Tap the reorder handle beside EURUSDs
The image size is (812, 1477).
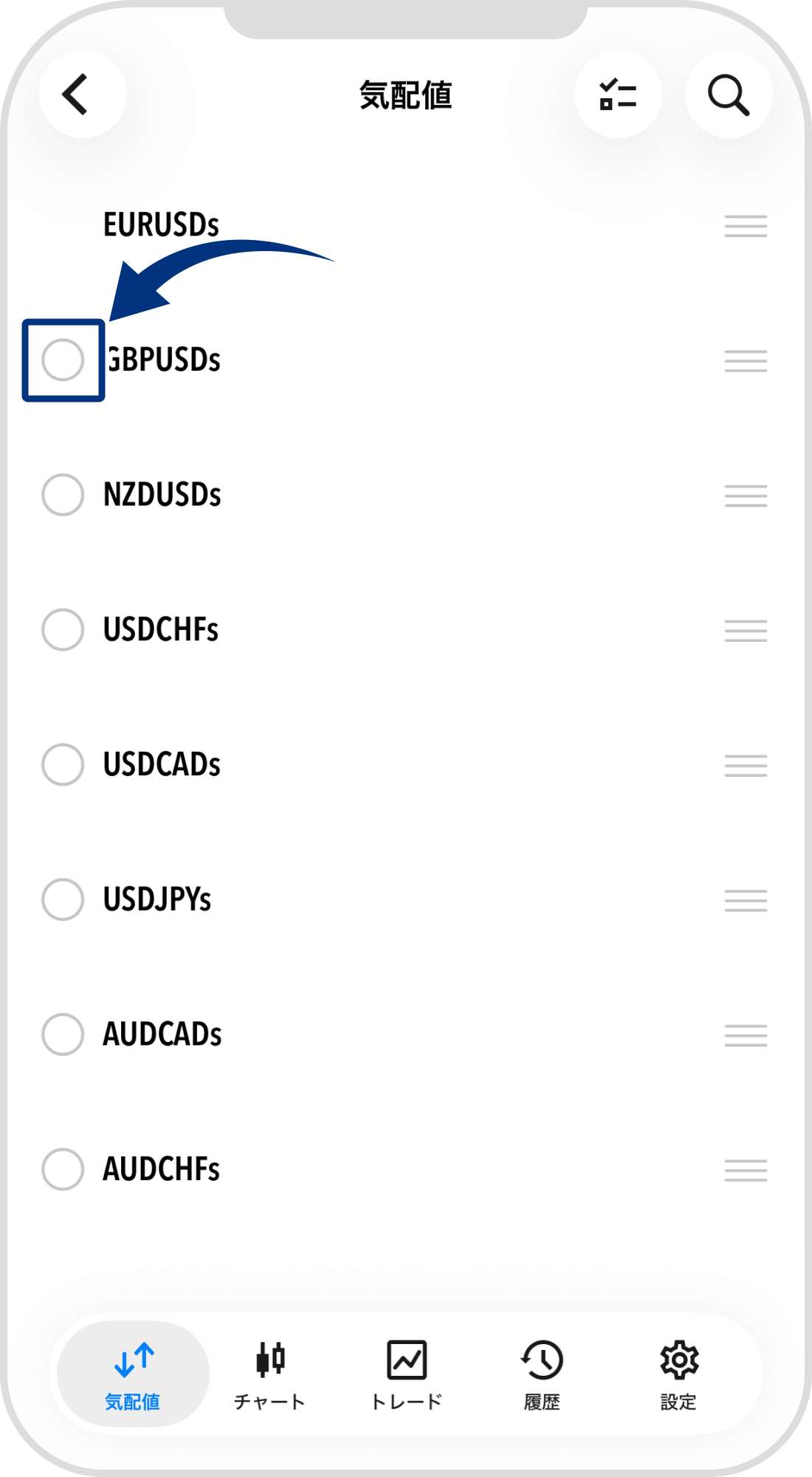(746, 226)
